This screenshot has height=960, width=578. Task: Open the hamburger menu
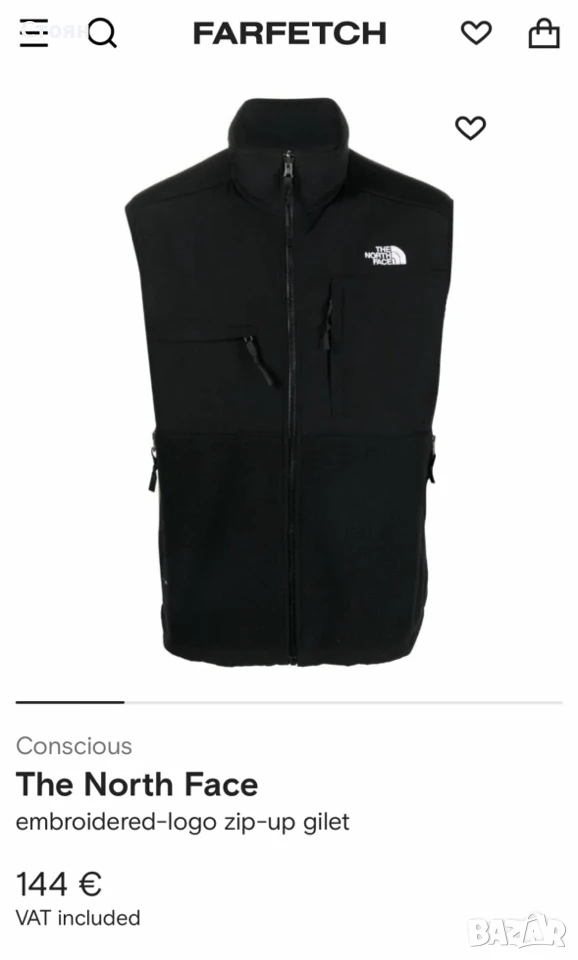pyautogui.click(x=34, y=33)
